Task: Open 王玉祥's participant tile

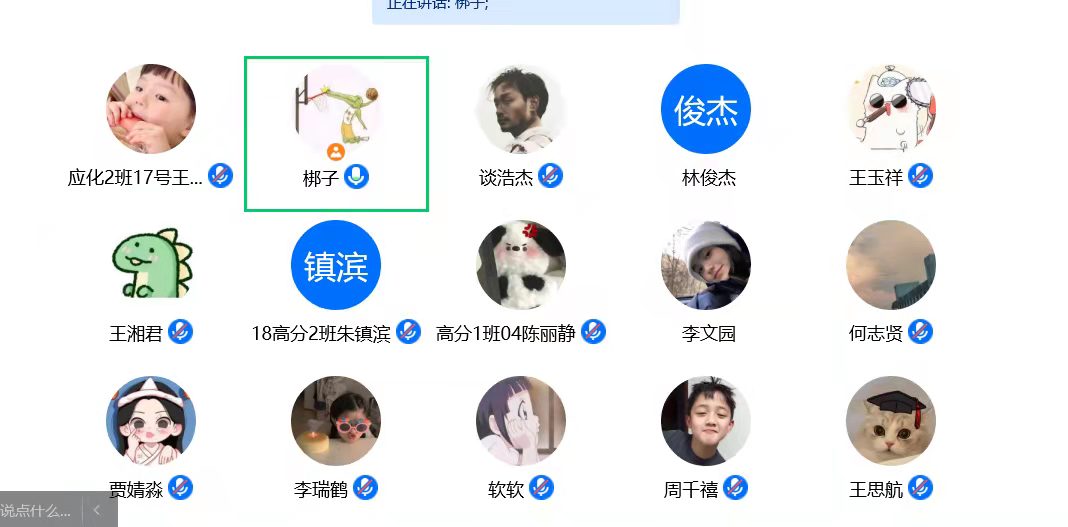Action: [x=890, y=109]
